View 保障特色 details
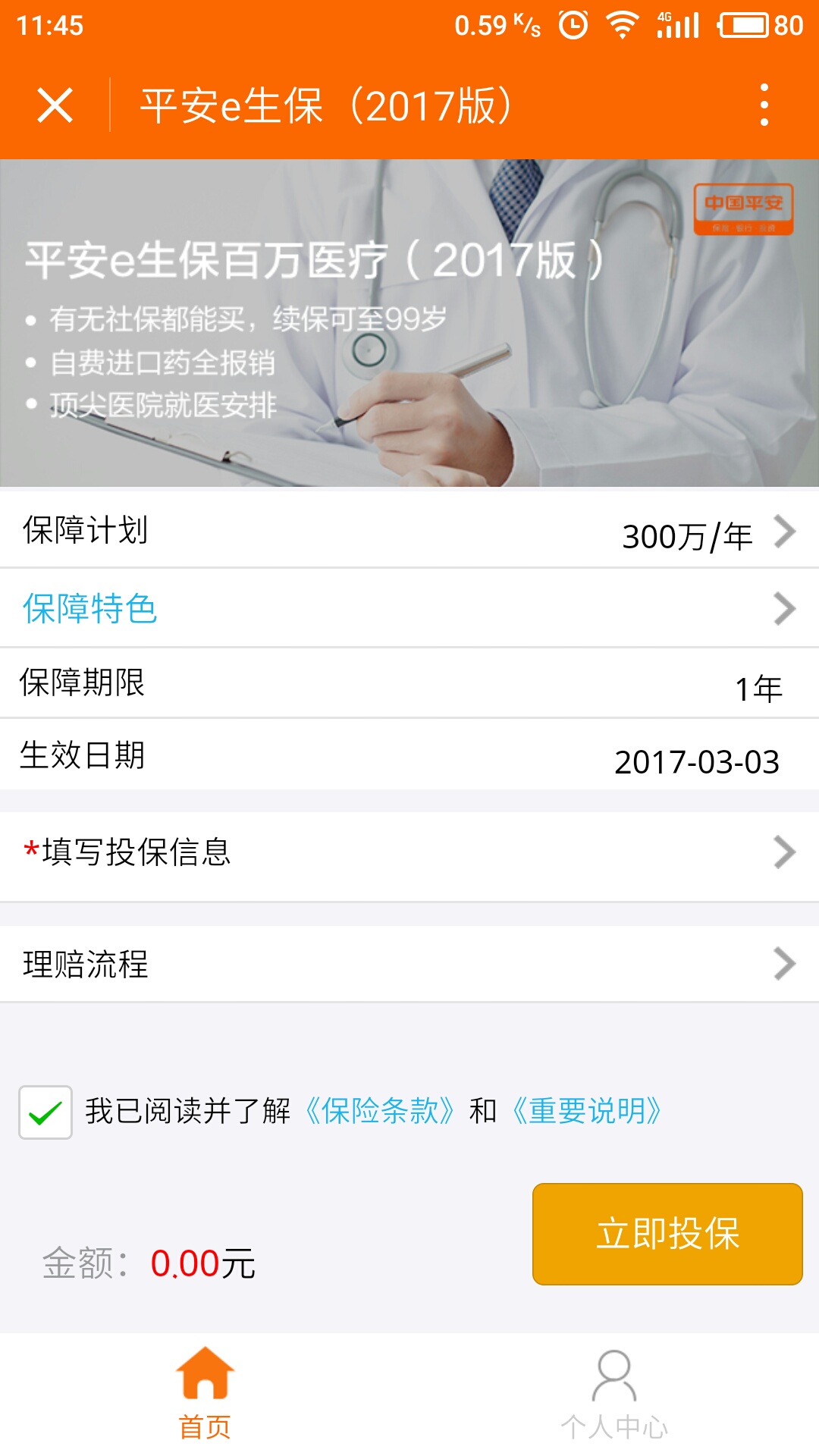The height and width of the screenshot is (1456, 819). click(409, 608)
